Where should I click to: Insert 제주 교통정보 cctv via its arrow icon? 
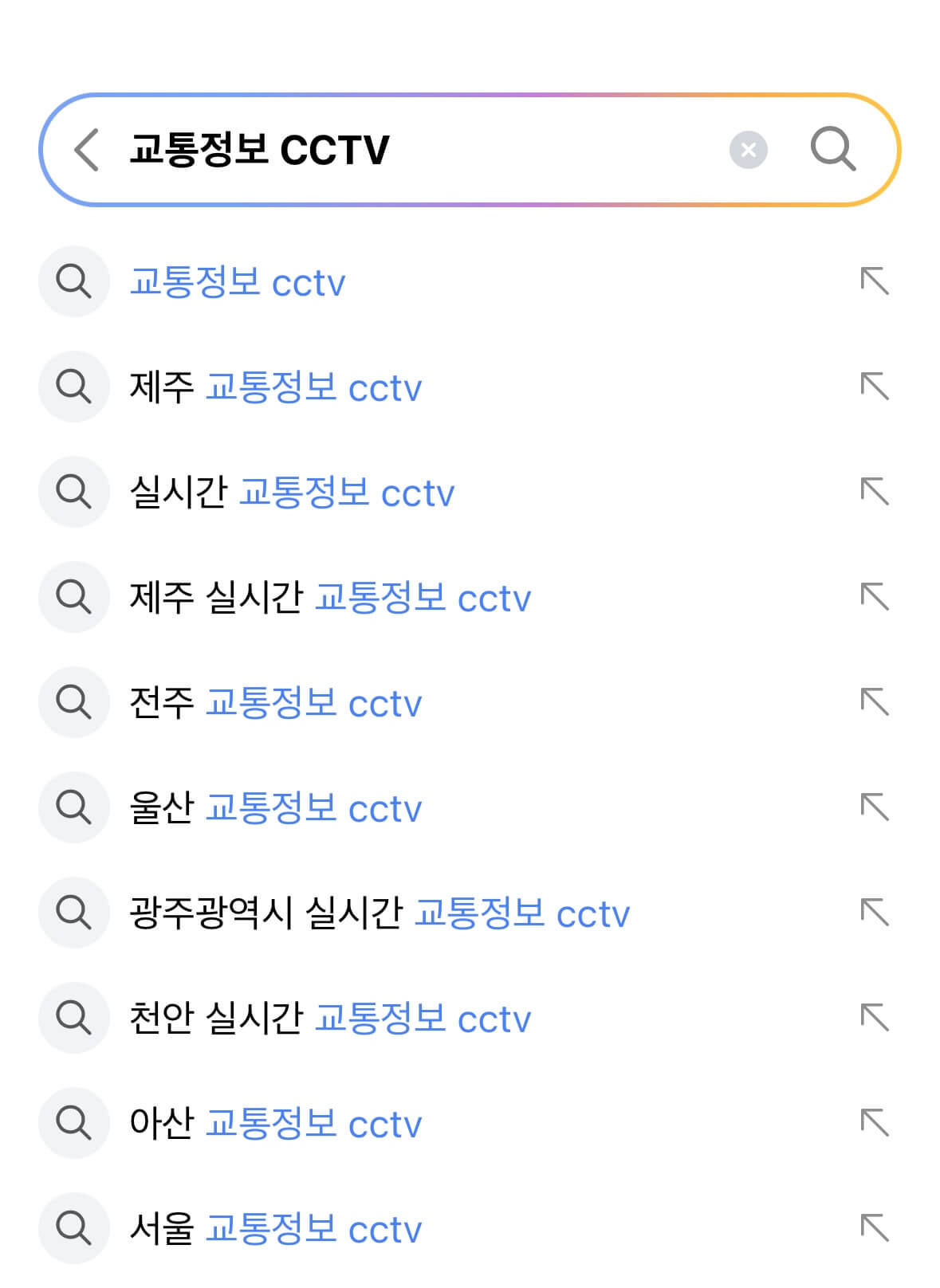coord(875,387)
